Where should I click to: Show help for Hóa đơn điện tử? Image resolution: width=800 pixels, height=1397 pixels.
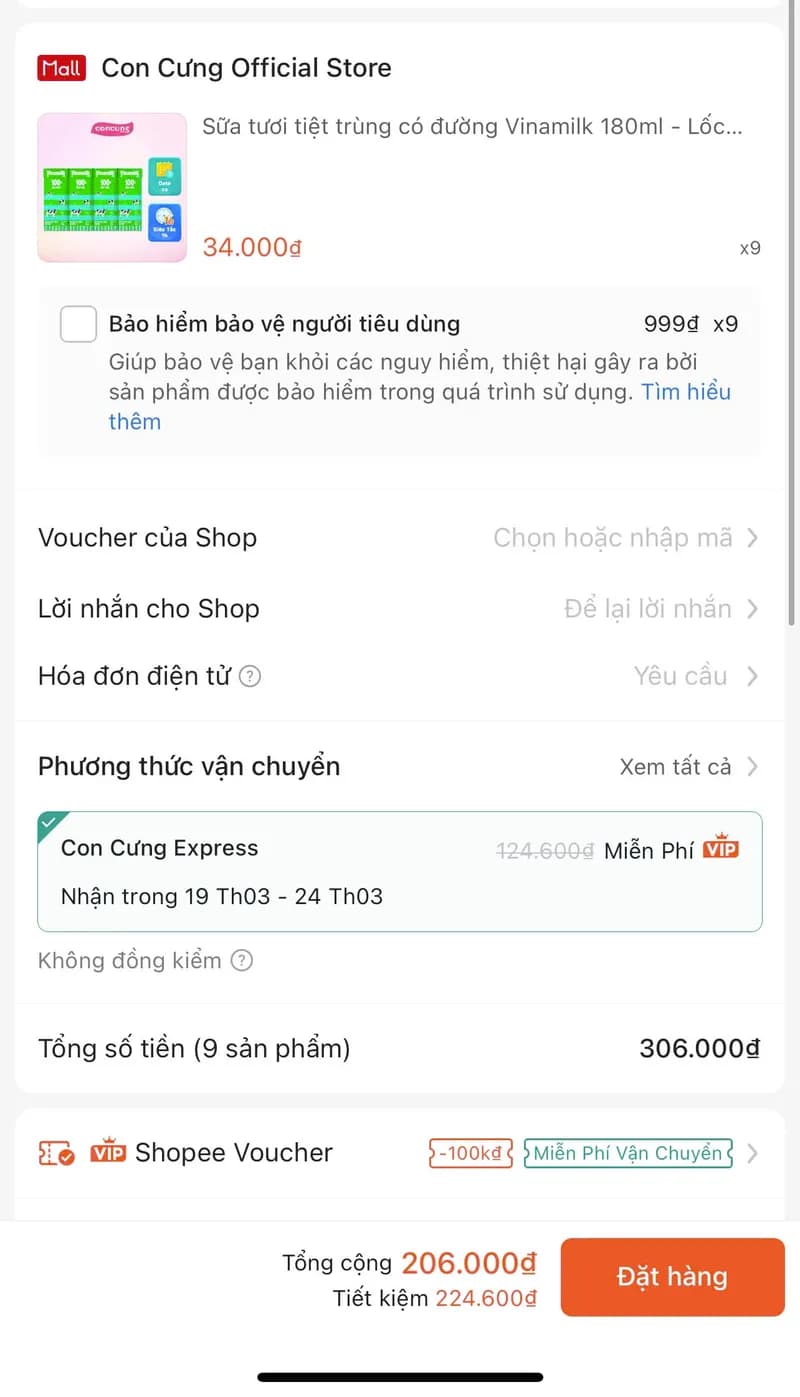(250, 677)
